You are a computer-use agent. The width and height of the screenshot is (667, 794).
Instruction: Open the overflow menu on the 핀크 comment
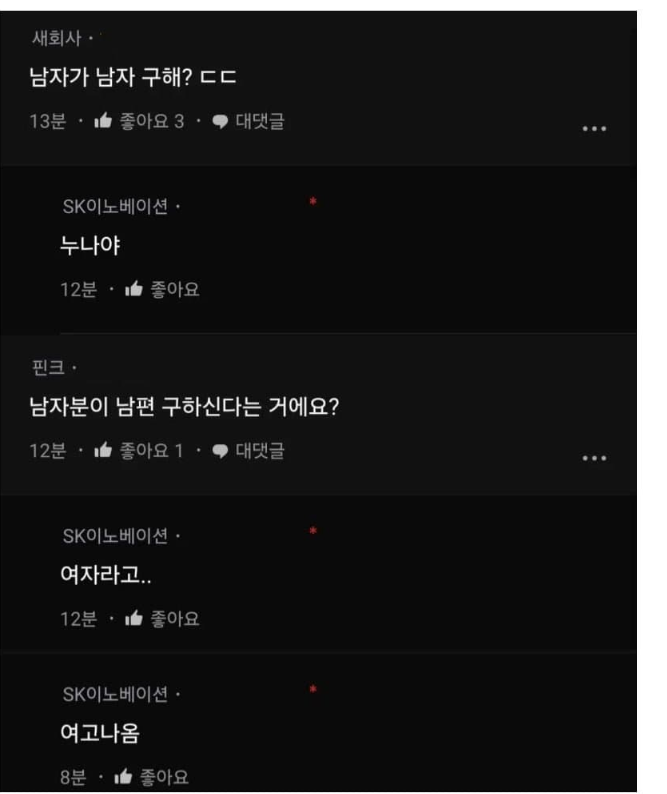point(594,458)
